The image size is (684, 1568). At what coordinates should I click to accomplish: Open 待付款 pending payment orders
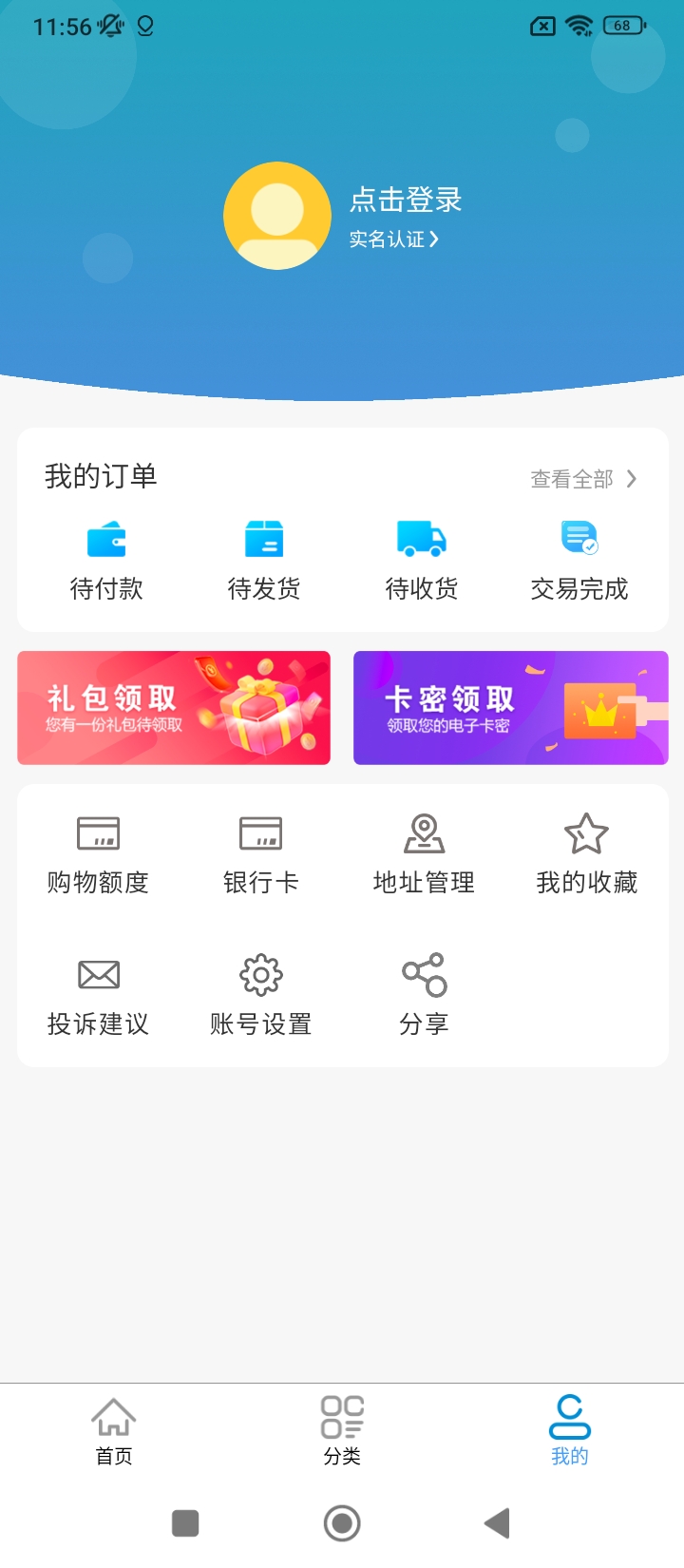[x=106, y=561]
